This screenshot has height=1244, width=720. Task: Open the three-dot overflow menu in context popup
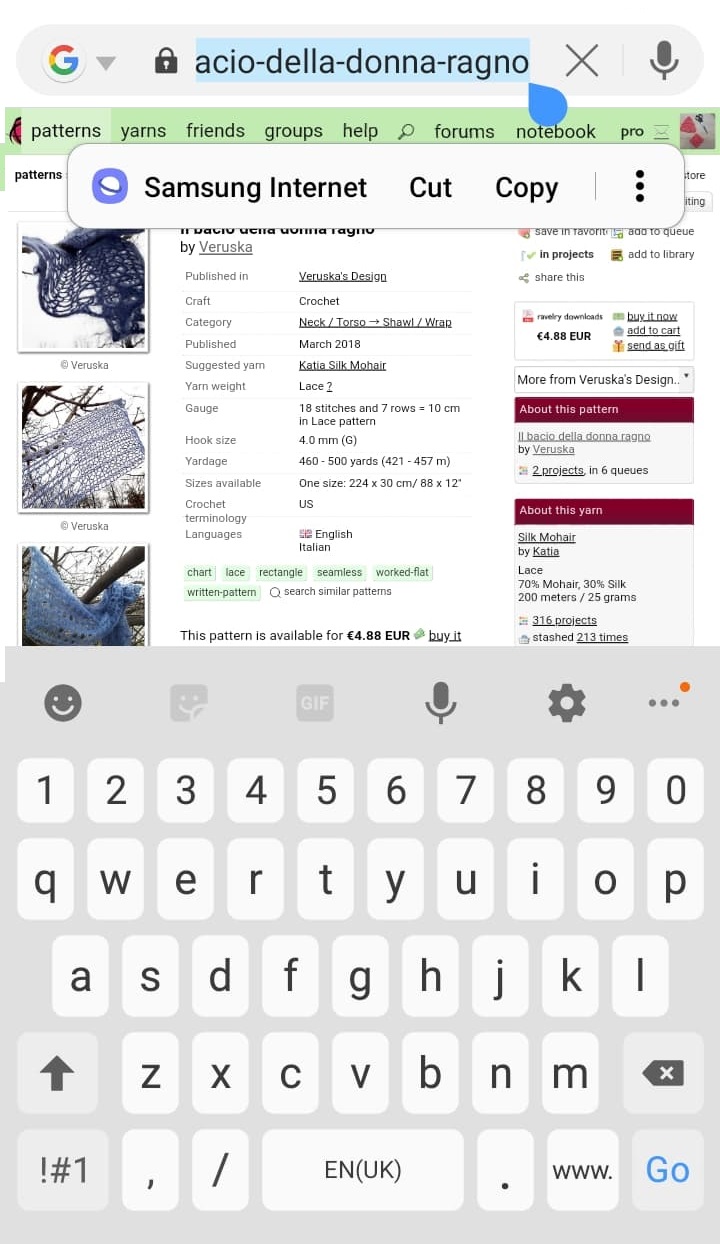[x=639, y=186]
